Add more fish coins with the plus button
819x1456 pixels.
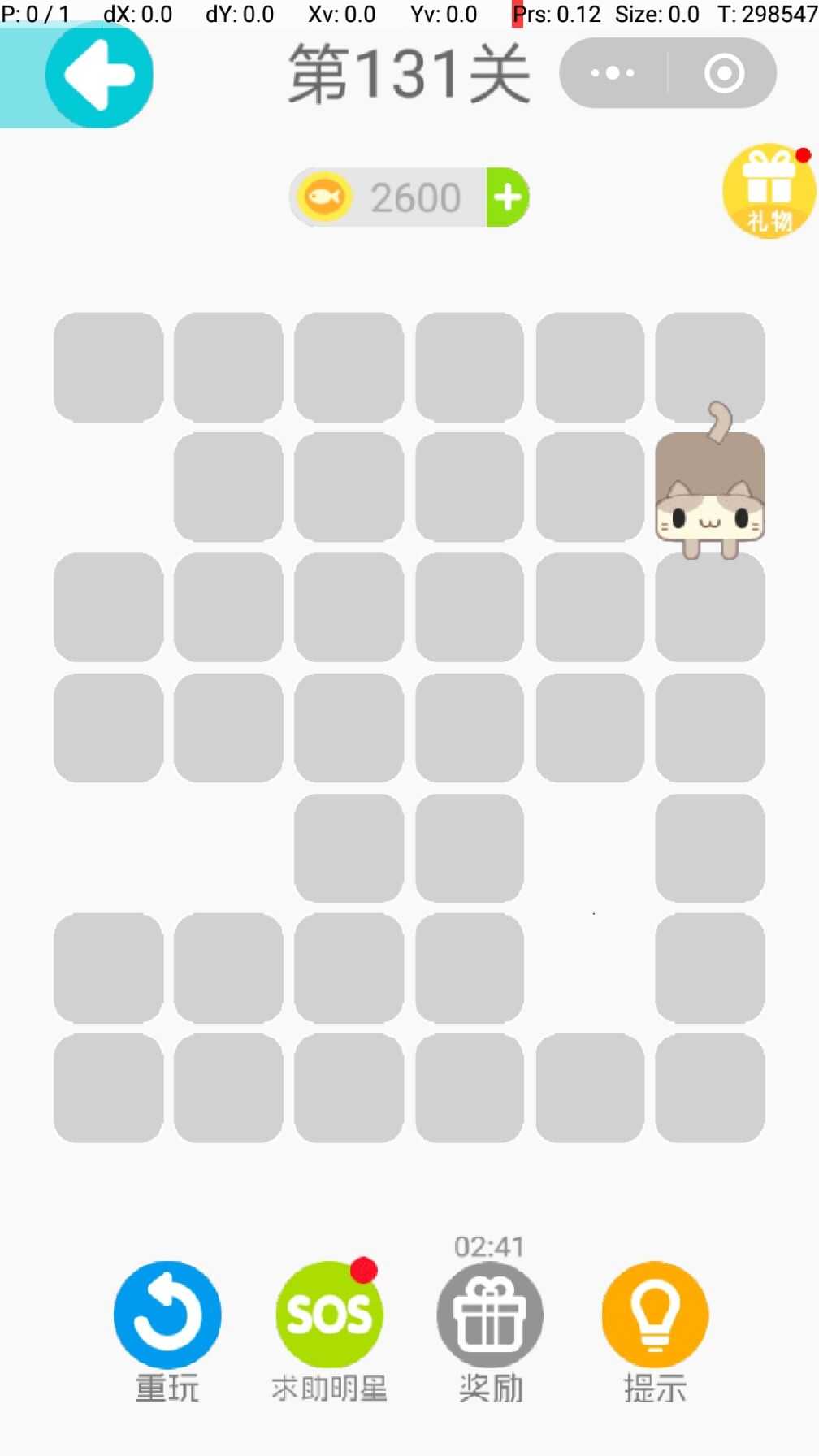508,197
